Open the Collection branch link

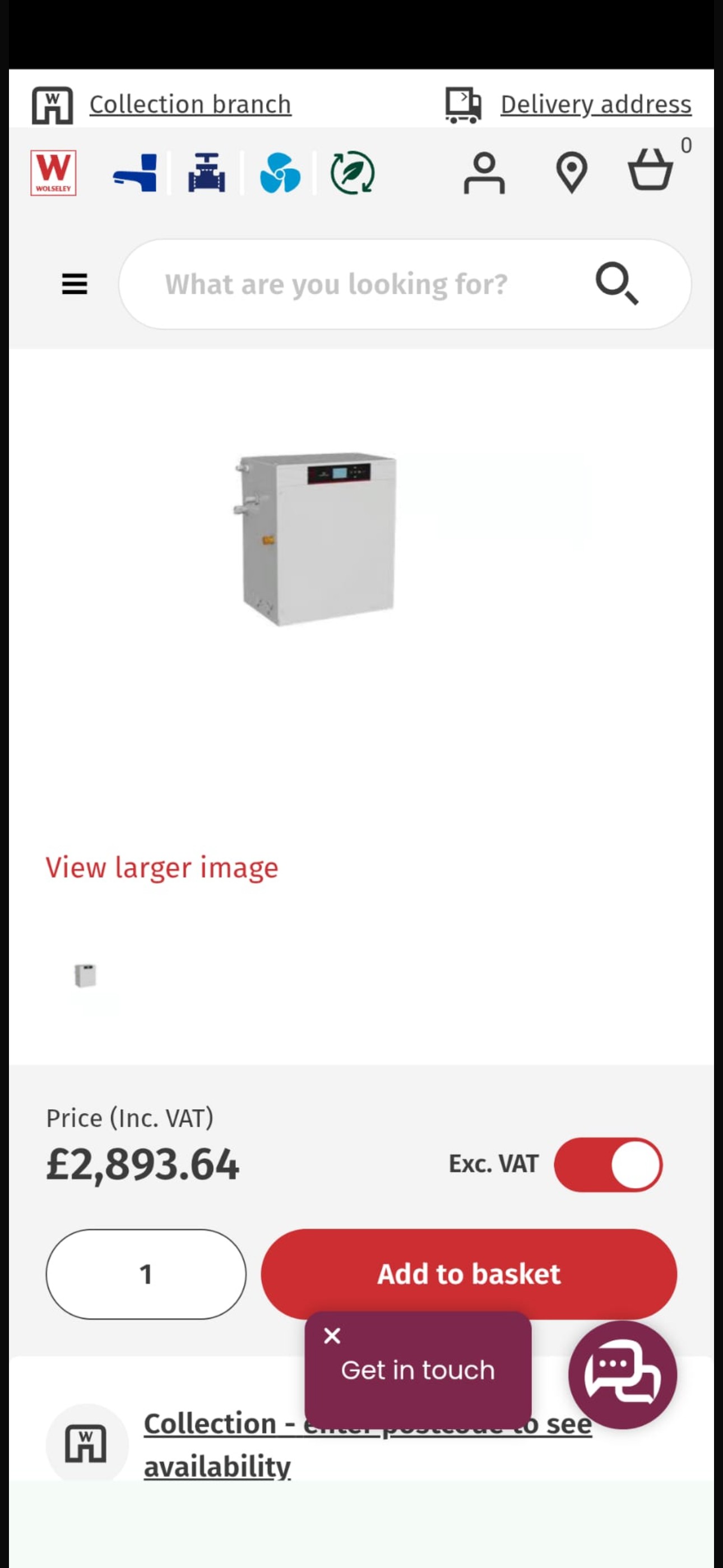coord(190,105)
